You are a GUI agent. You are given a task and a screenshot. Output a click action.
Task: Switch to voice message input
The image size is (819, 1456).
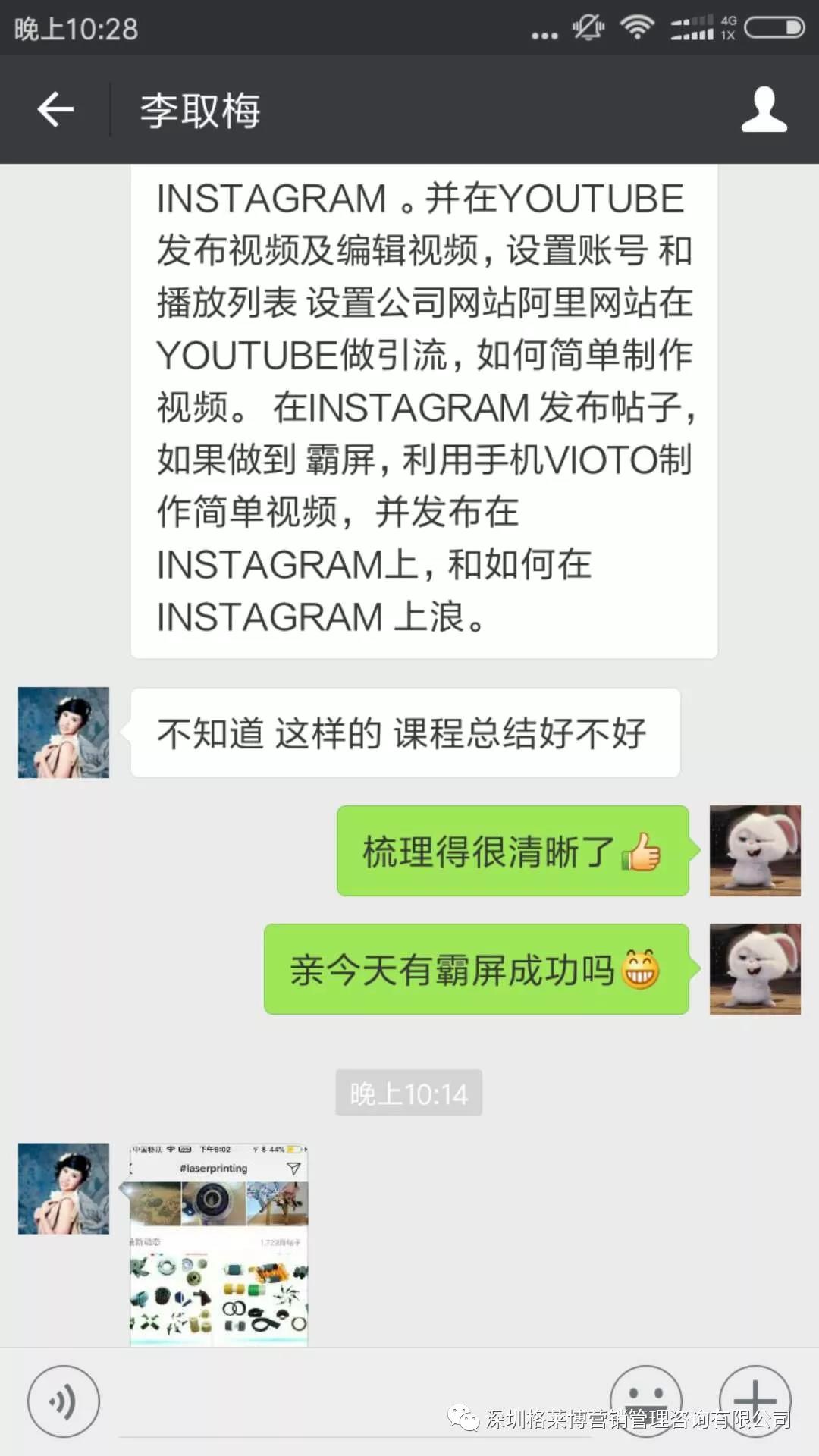pos(63,1401)
